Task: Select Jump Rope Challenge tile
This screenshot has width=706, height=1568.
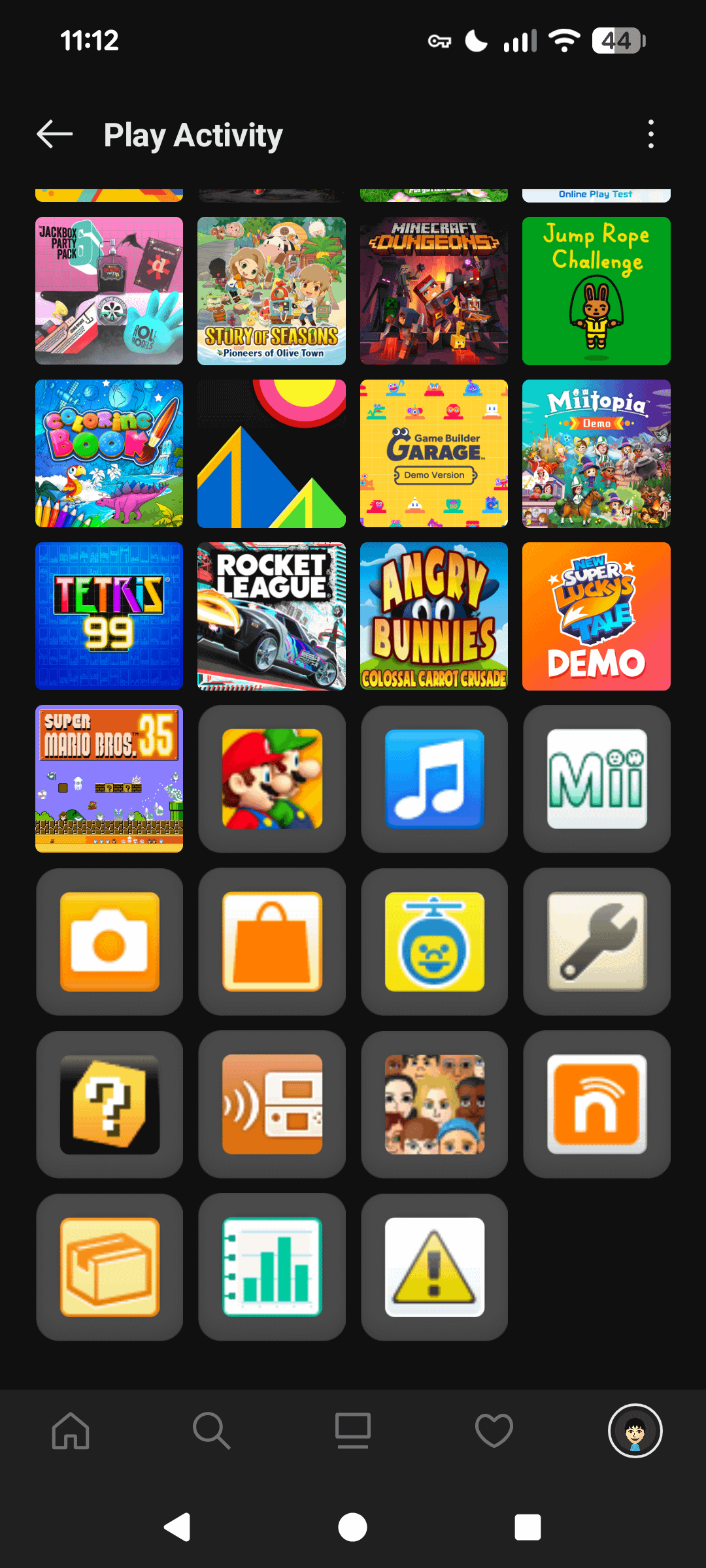Action: [596, 291]
